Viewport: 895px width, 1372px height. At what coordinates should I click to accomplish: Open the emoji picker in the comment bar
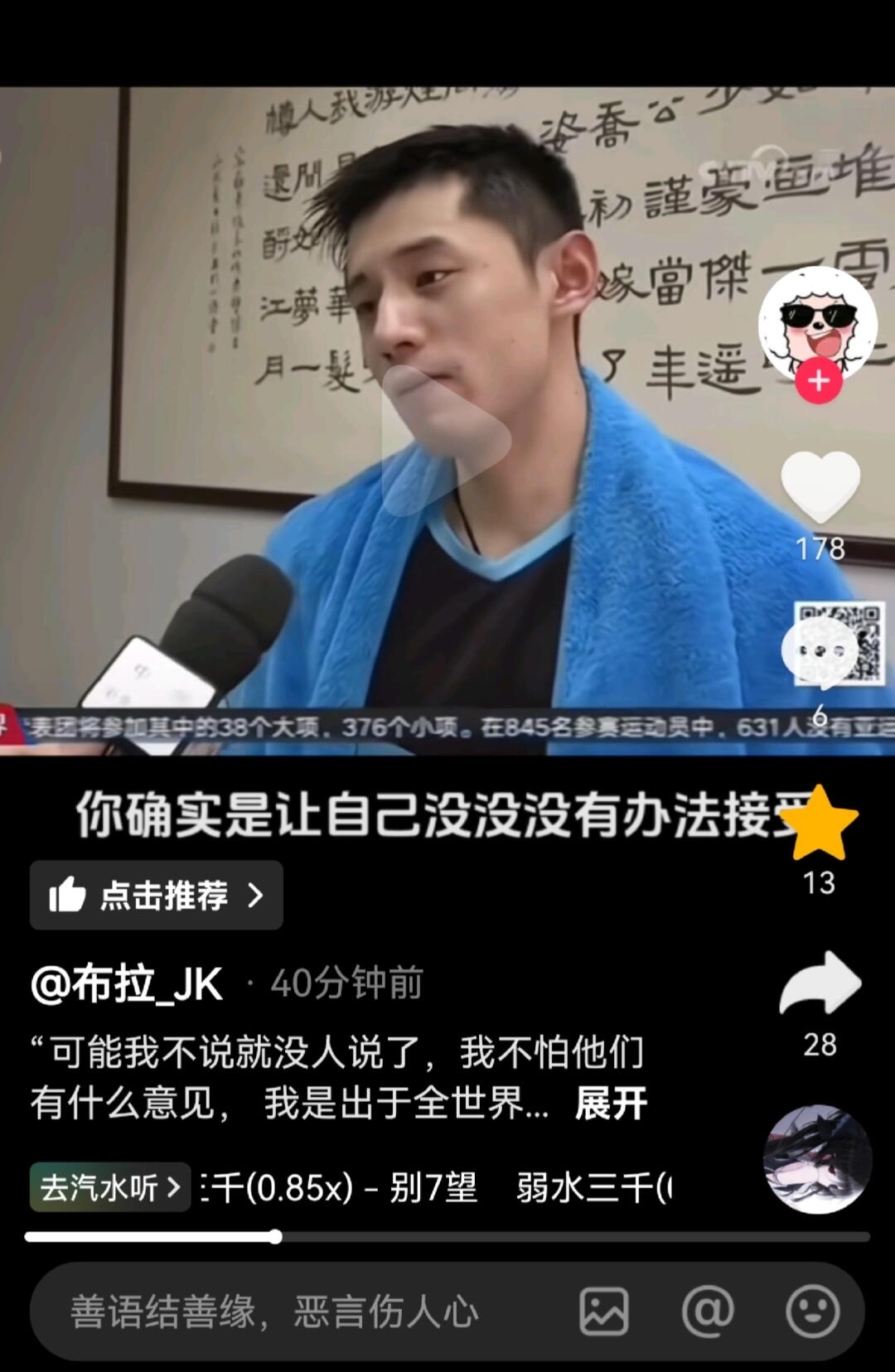tap(812, 1312)
